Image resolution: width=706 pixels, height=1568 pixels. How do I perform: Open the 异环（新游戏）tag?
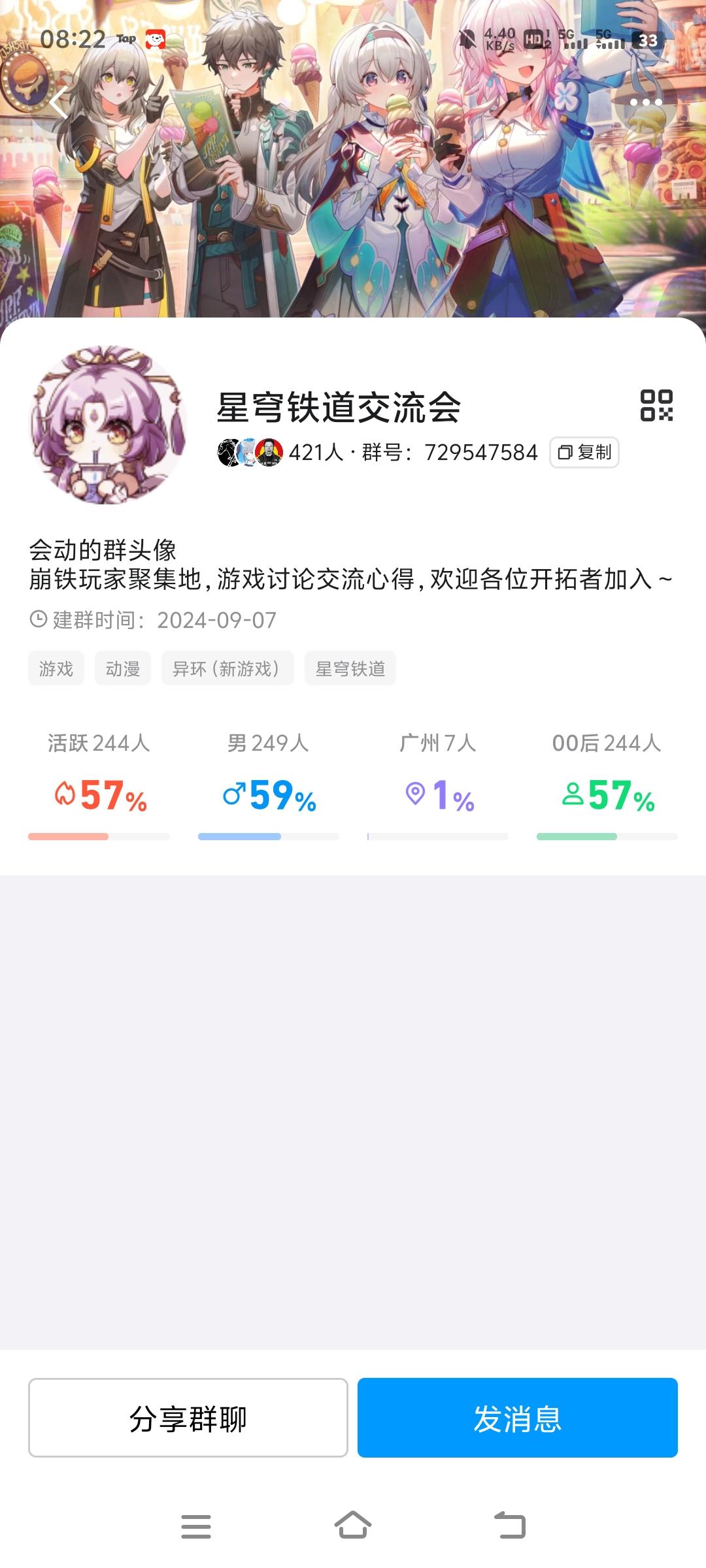tap(224, 668)
